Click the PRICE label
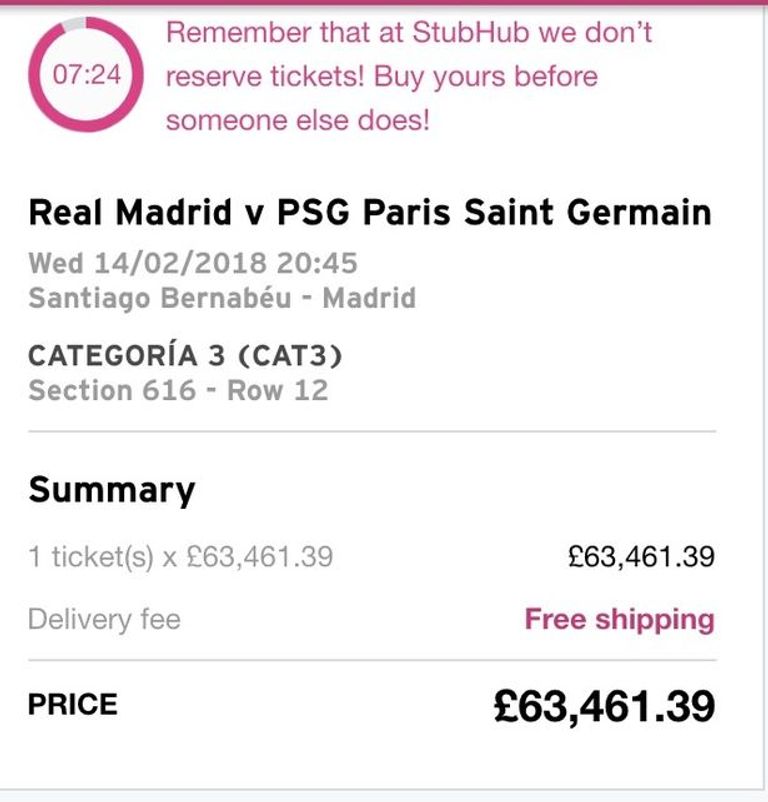The image size is (768, 802). coord(71,705)
